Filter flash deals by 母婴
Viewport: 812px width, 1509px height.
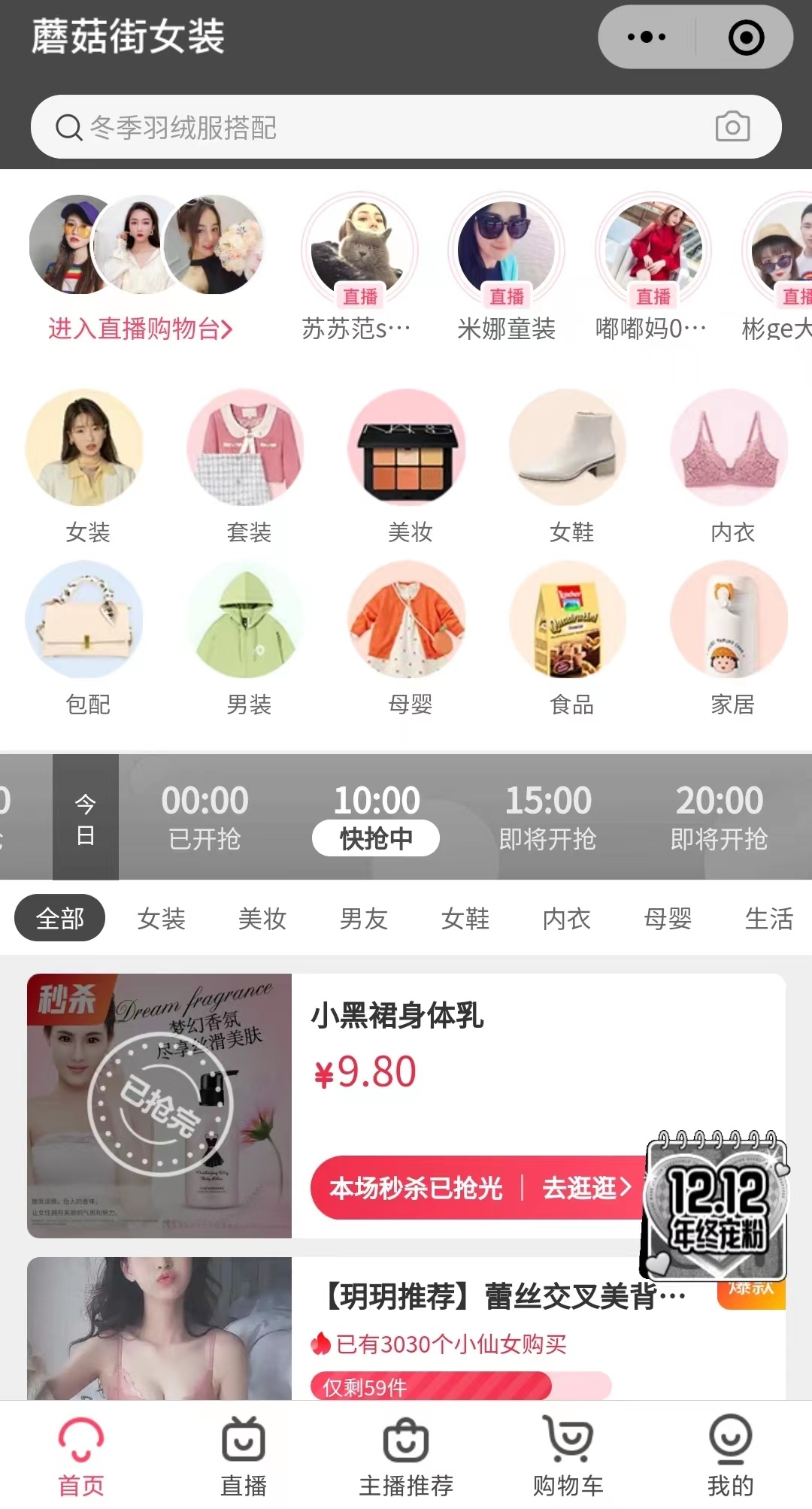pyautogui.click(x=668, y=918)
